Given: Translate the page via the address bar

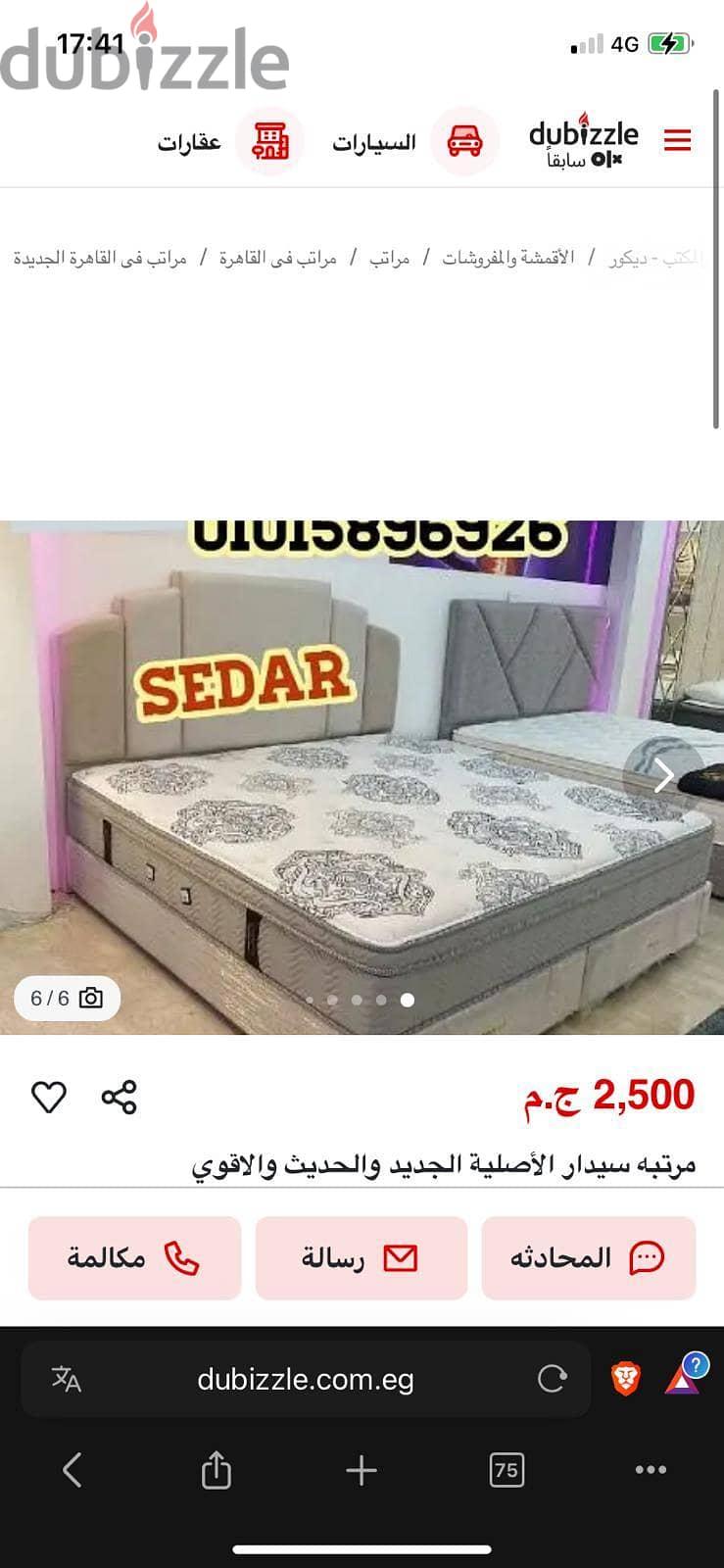Looking at the screenshot, I should pyautogui.click(x=67, y=1380).
